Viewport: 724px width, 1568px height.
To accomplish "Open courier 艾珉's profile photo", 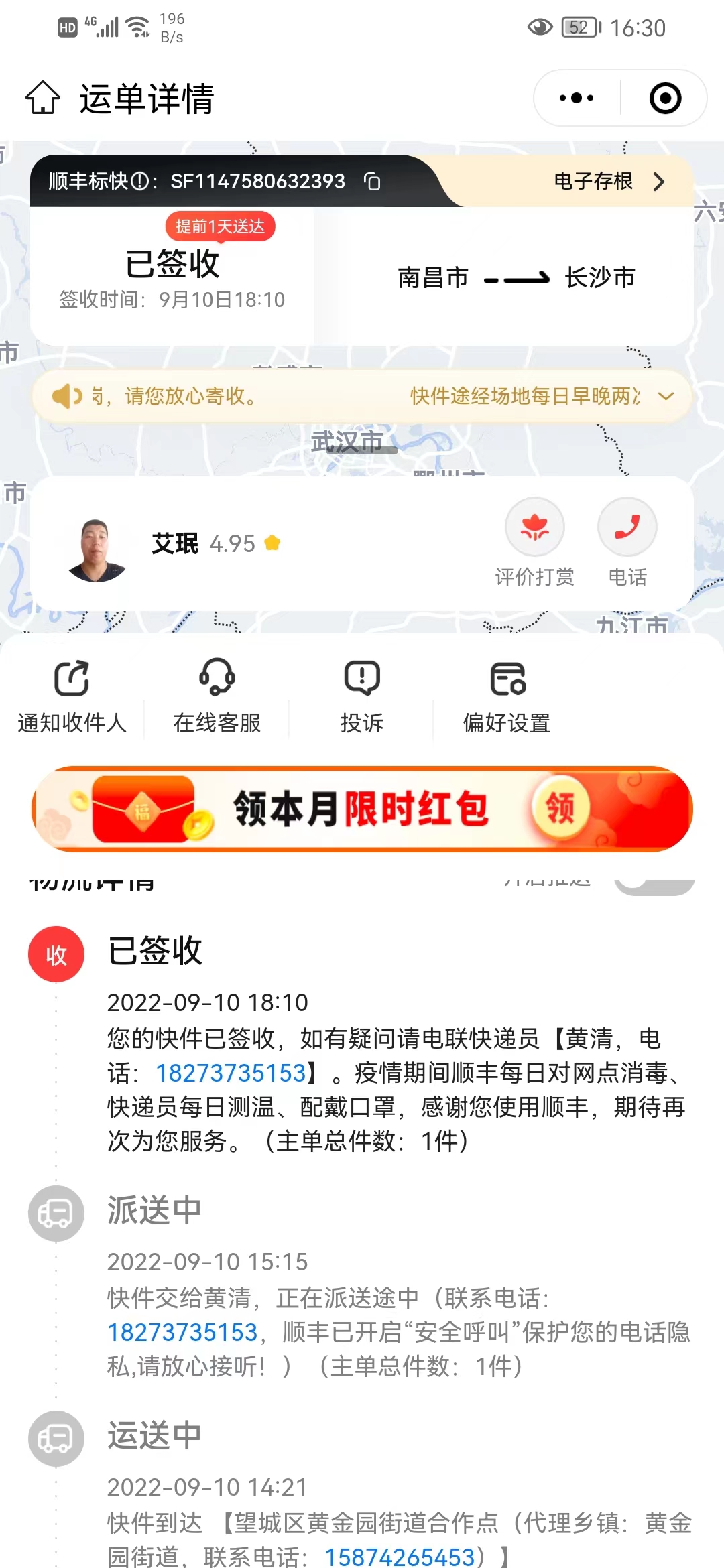I will tap(97, 549).
